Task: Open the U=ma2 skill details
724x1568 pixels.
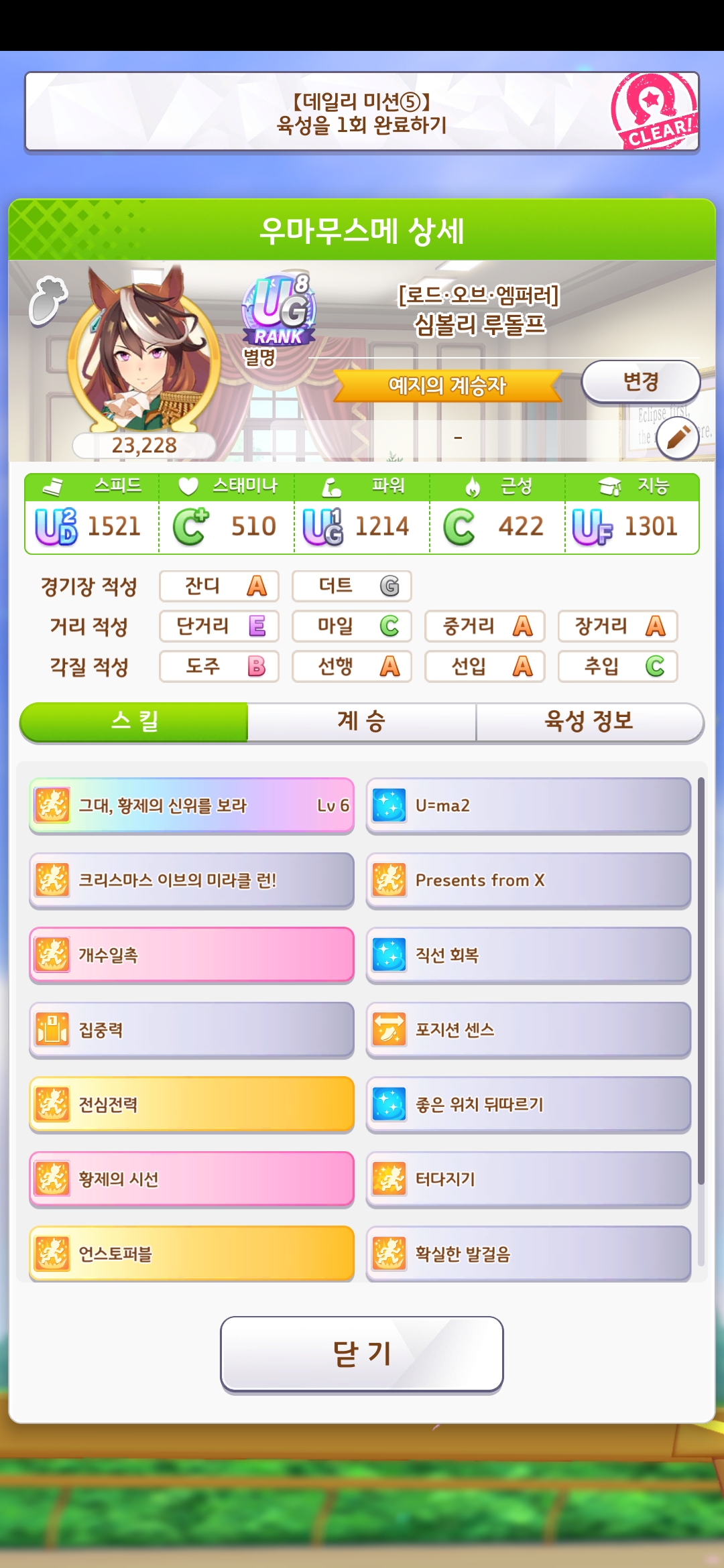Action: click(x=528, y=805)
